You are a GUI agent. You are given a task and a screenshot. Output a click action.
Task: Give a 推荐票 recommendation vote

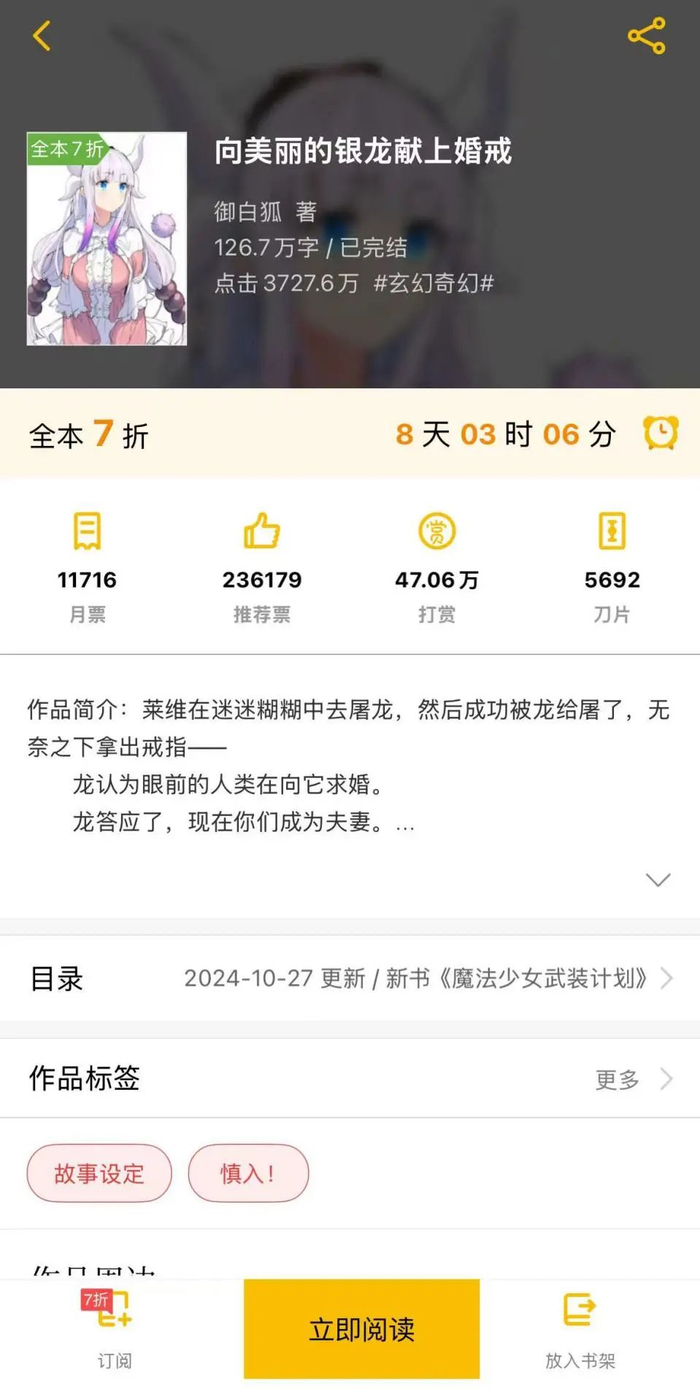(262, 565)
